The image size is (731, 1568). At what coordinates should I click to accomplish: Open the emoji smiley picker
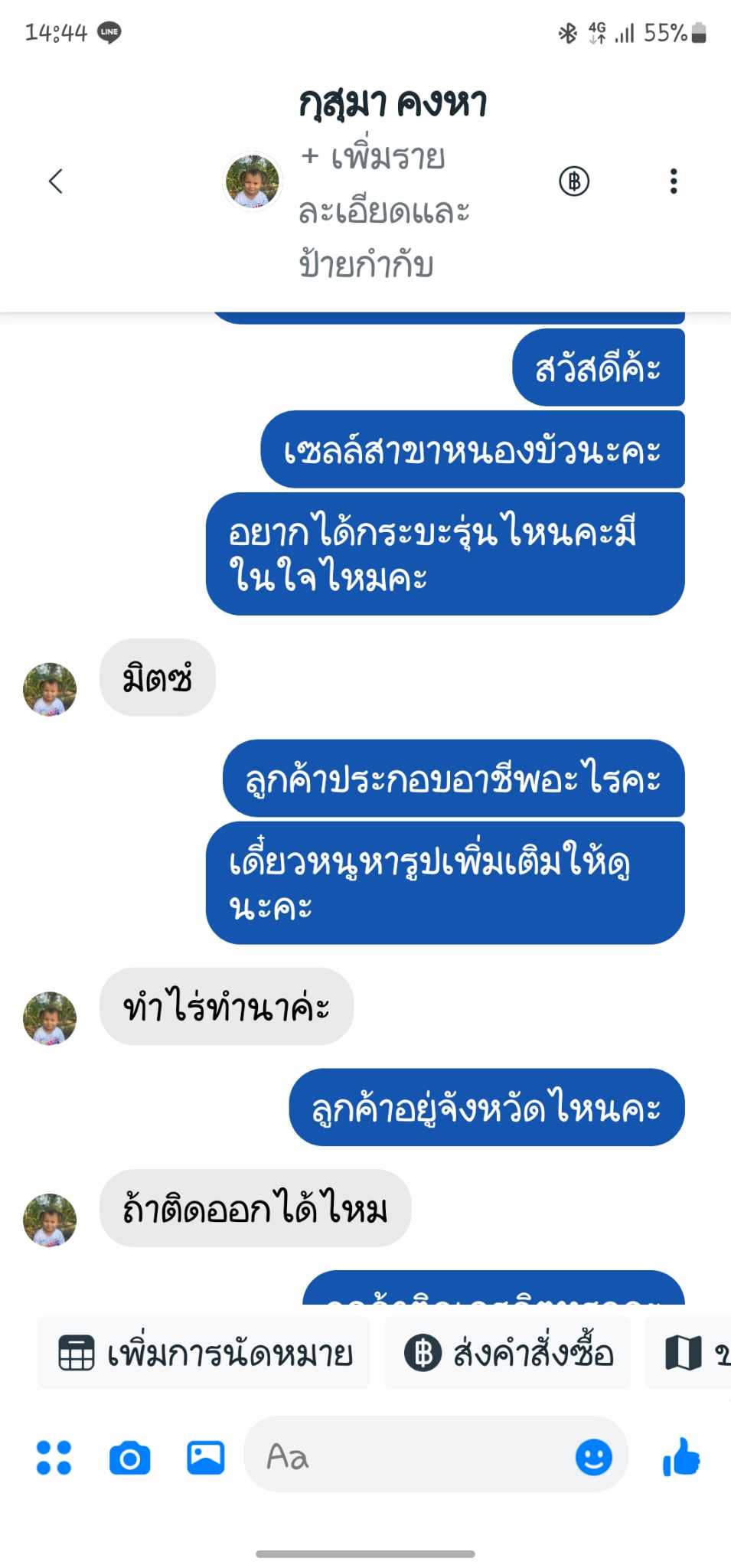pyautogui.click(x=593, y=1456)
